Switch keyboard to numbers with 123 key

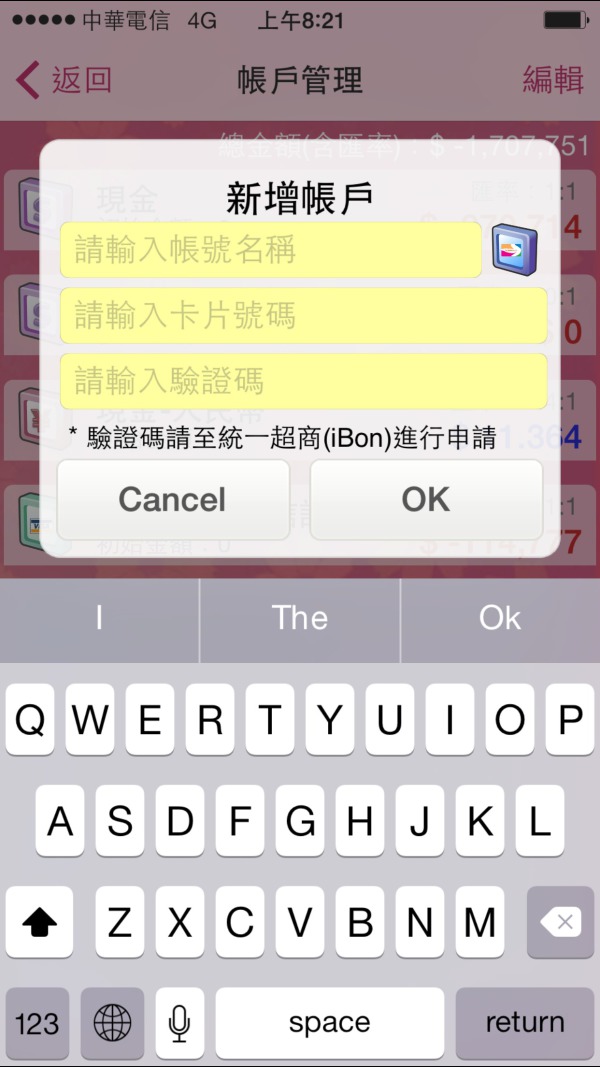(37, 1023)
